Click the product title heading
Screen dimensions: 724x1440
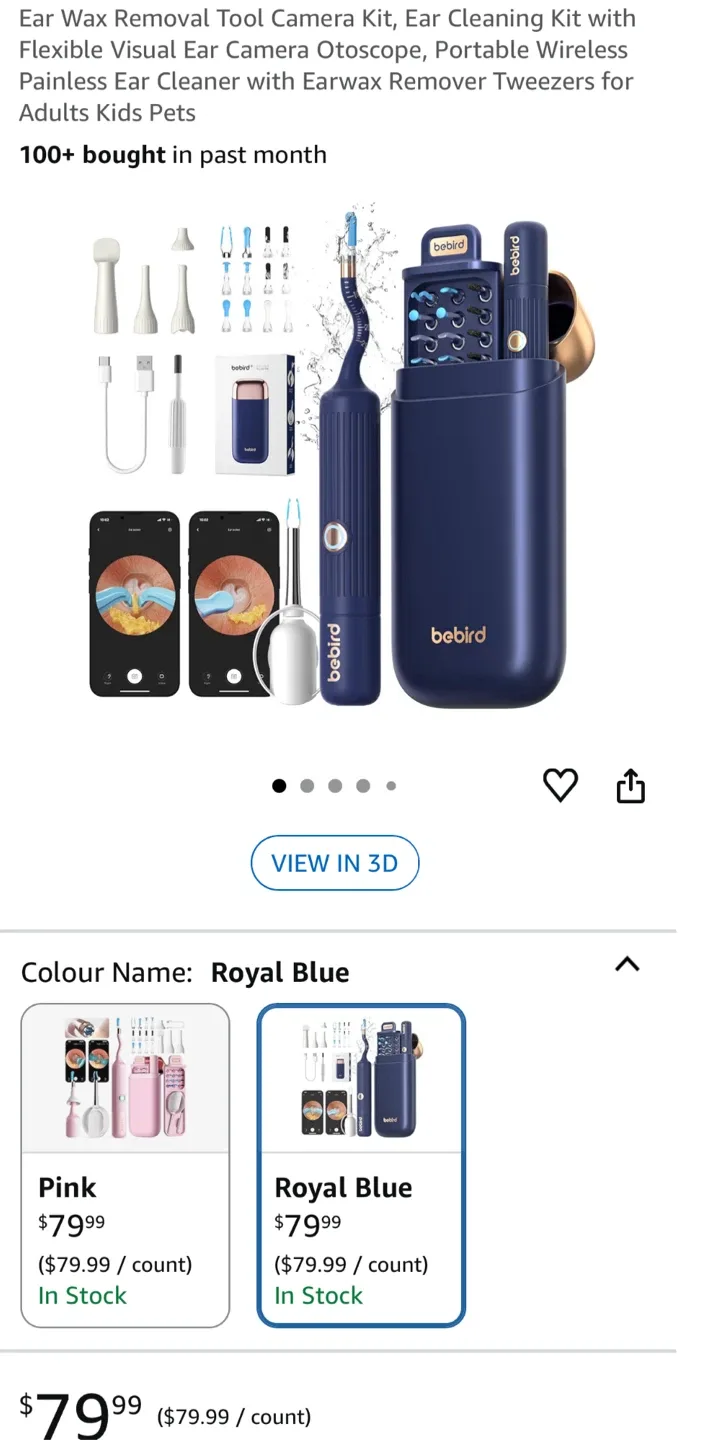coord(325,65)
